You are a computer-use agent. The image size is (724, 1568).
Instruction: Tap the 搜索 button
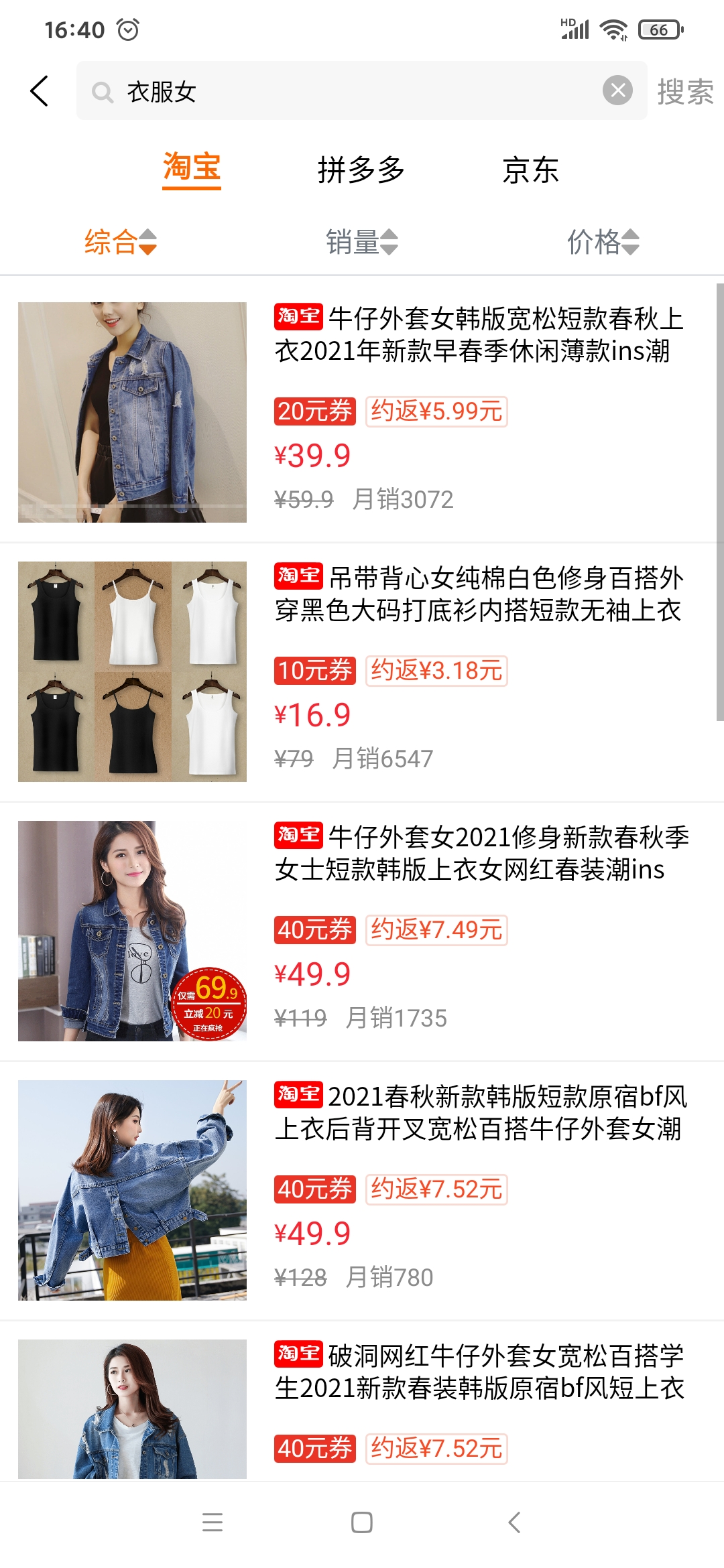[684, 92]
